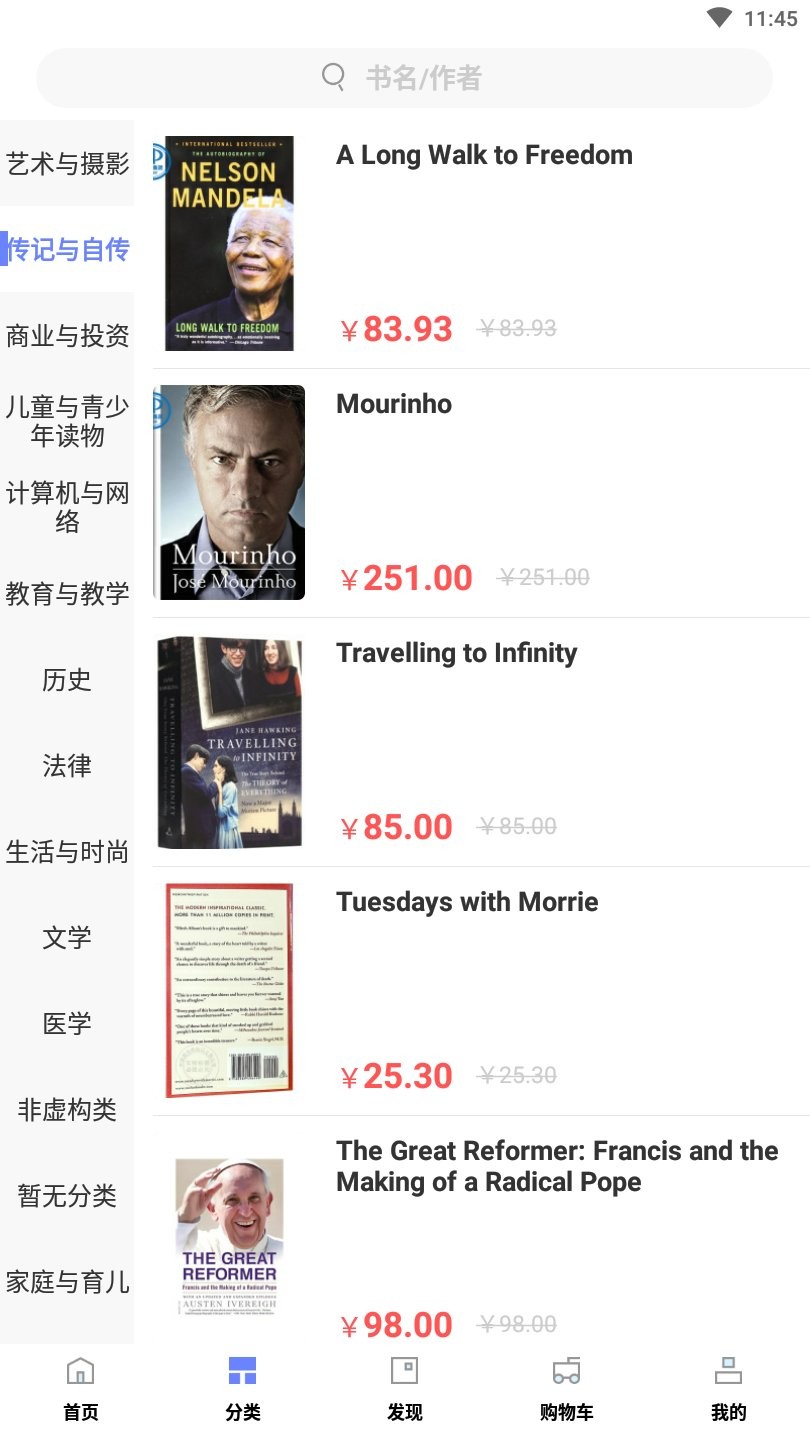Select the 文学 category
Viewport: 810px width, 1440px height.
tap(67, 937)
